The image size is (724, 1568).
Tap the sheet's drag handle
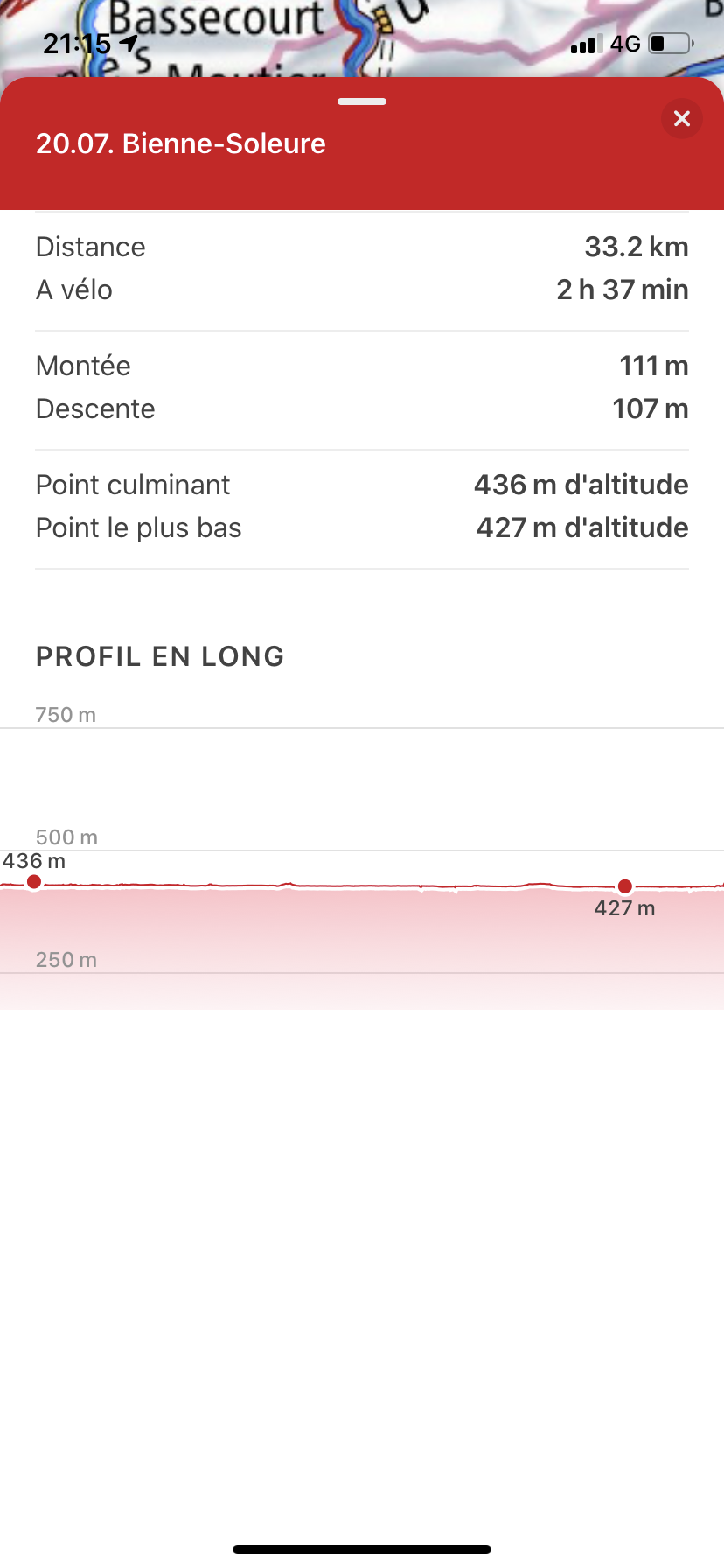[362, 101]
